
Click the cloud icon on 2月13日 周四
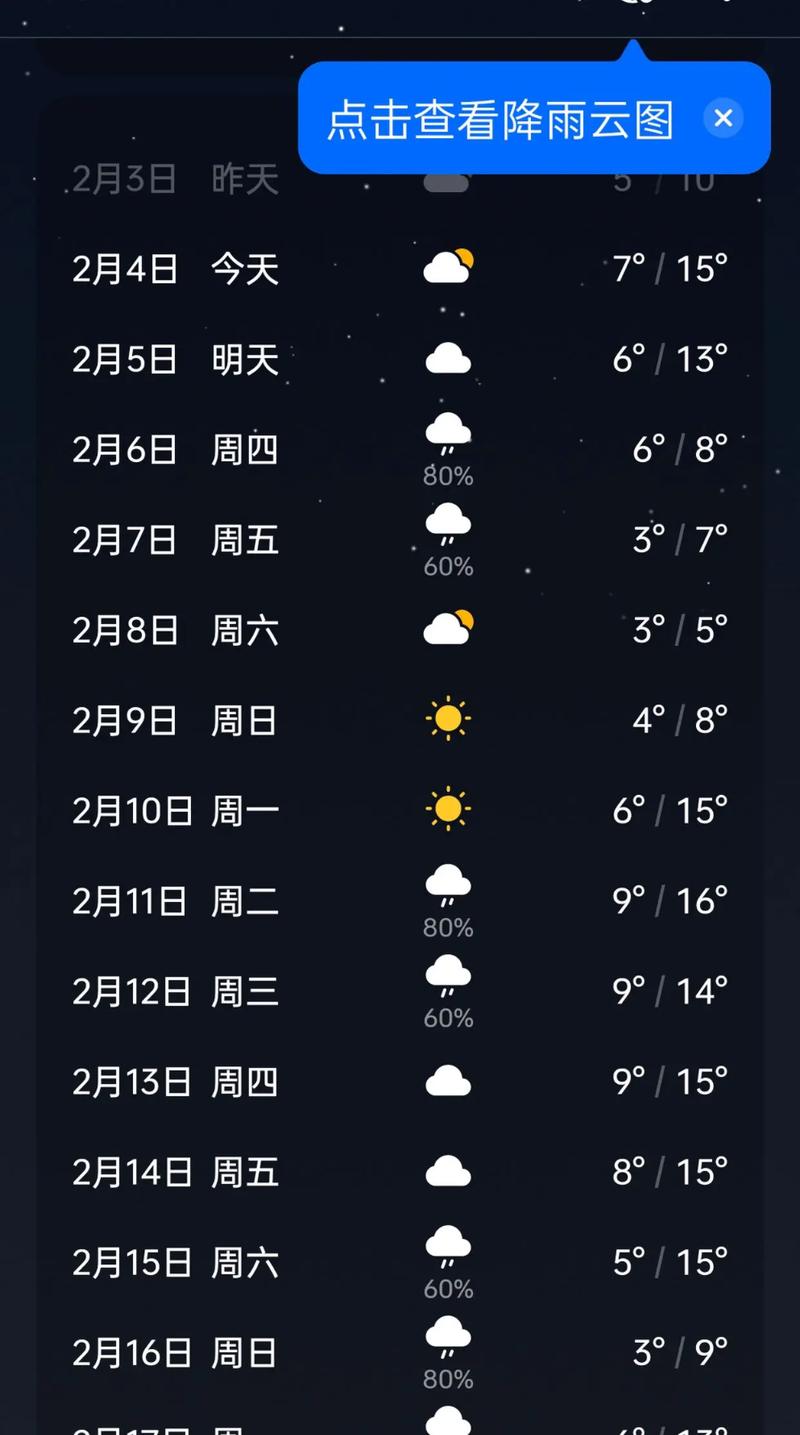tap(447, 1079)
